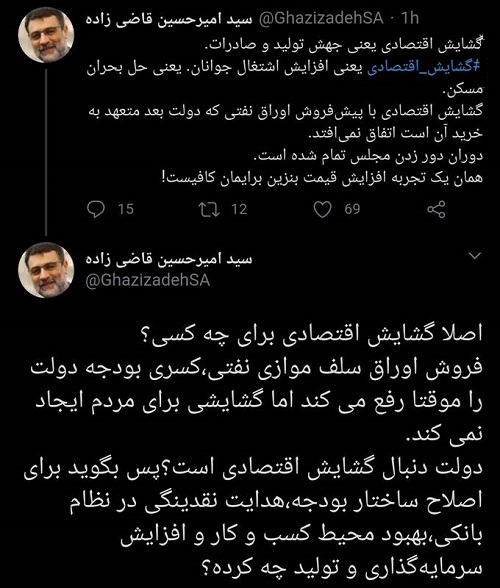Open @GhazizadehSA handle under second tweet's name

(x=148, y=280)
